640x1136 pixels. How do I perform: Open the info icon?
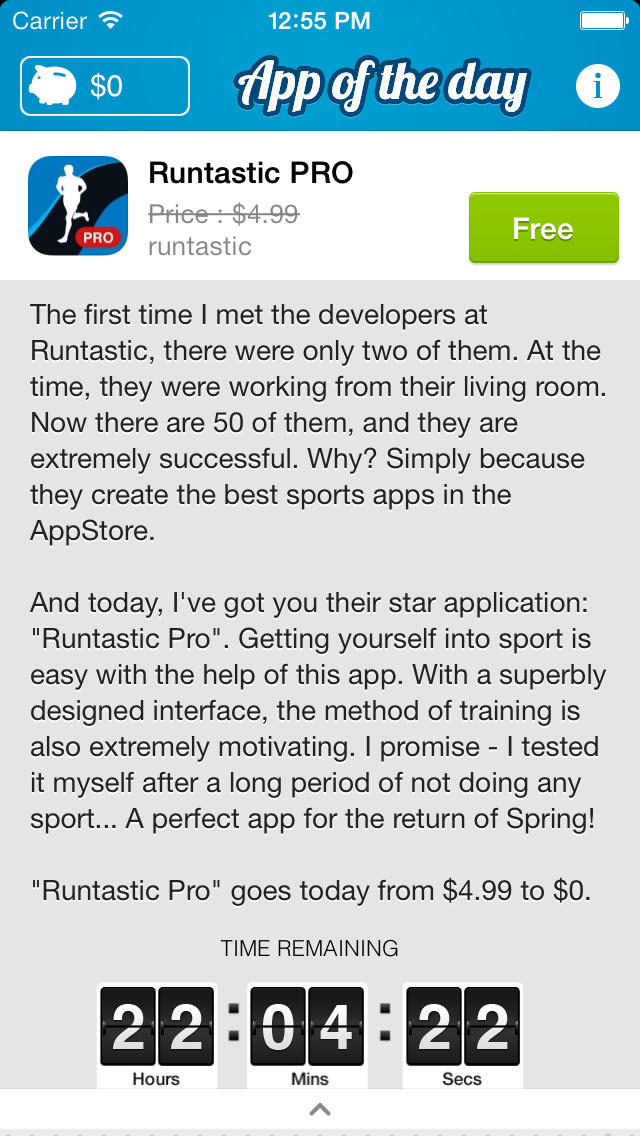(597, 86)
